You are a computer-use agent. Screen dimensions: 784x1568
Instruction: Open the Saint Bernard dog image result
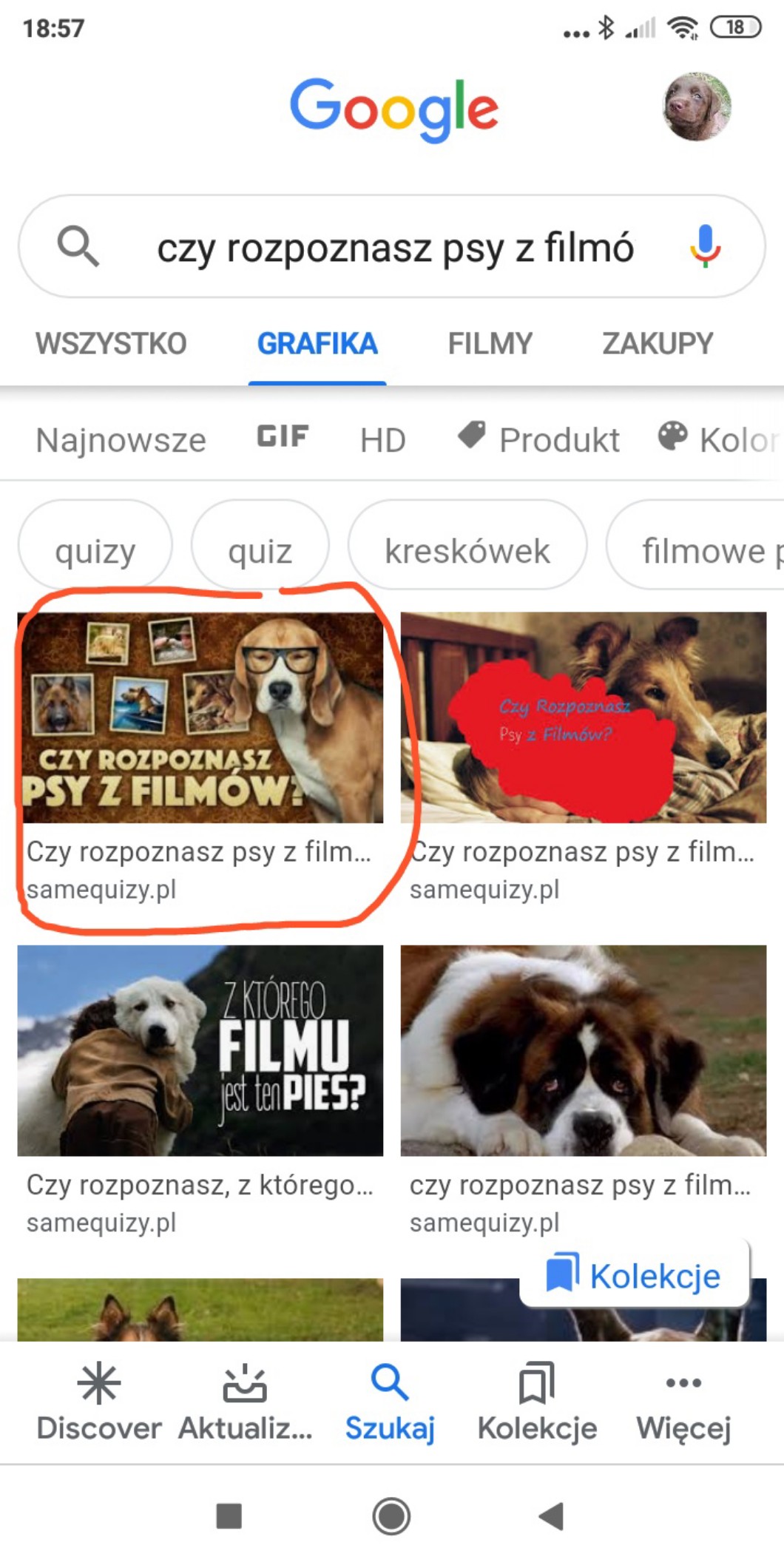(x=584, y=1050)
